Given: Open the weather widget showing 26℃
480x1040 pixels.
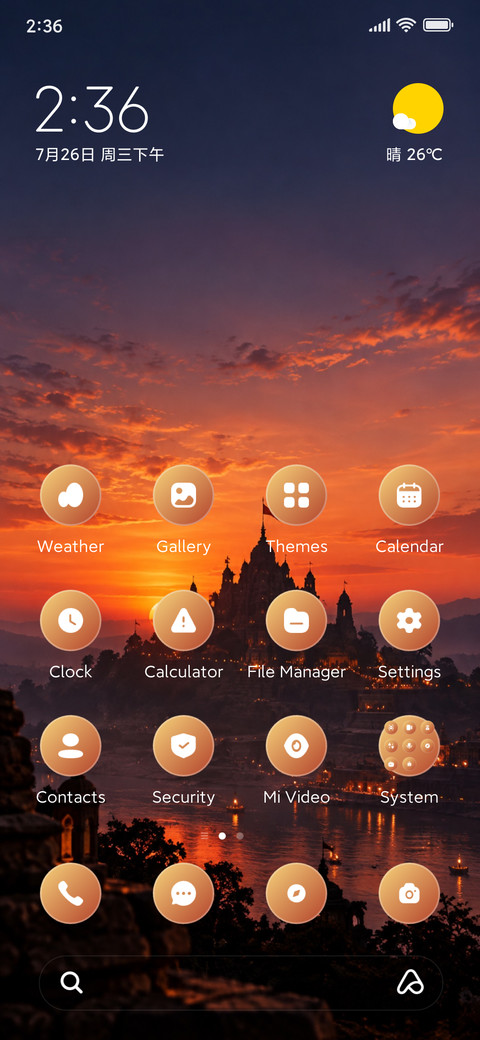Looking at the screenshot, I should coord(416,123).
